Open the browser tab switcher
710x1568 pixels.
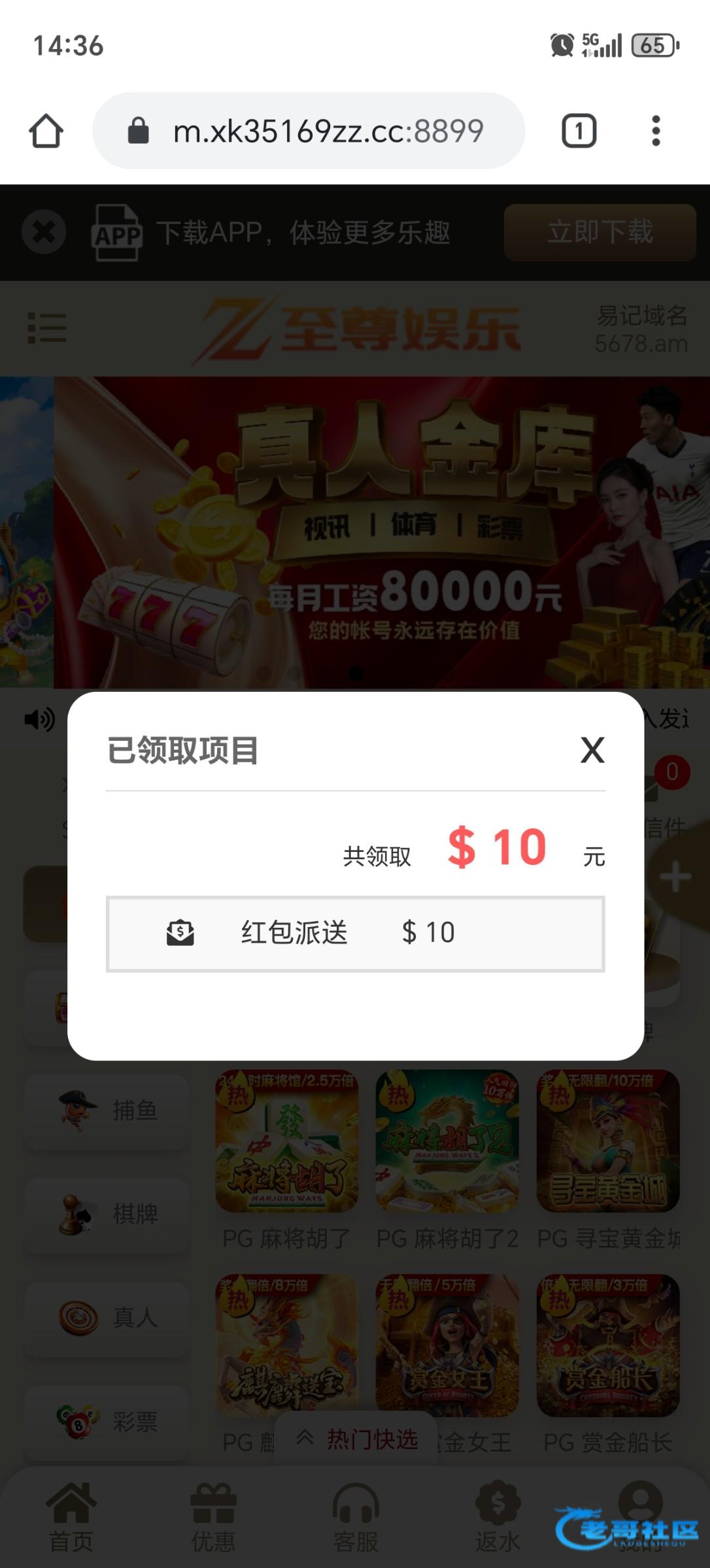(579, 131)
